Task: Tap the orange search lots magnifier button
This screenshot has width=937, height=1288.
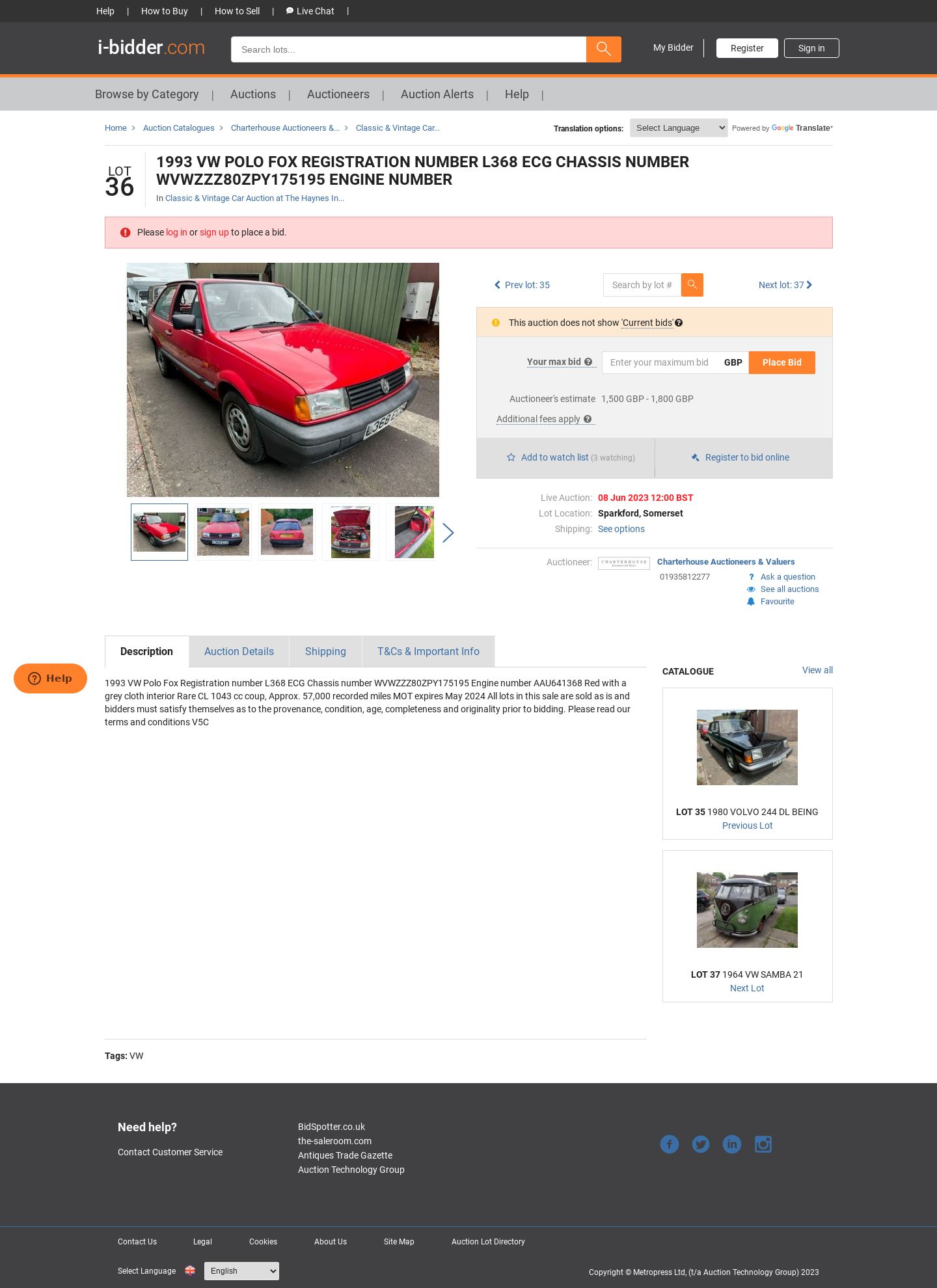Action: 603,49
